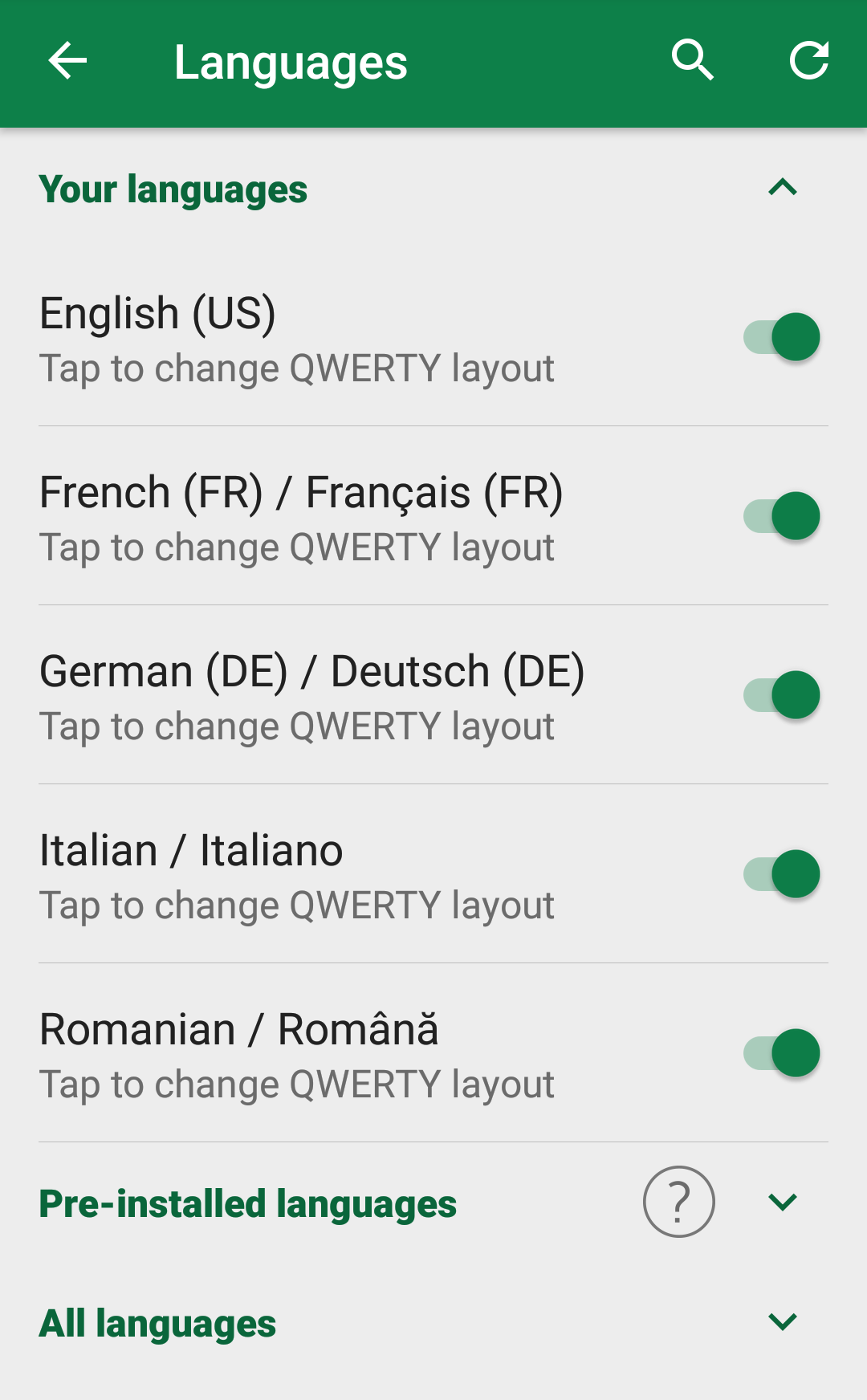Toggle off Italian / Italiano
The width and height of the screenshot is (867, 1400).
[x=782, y=874]
